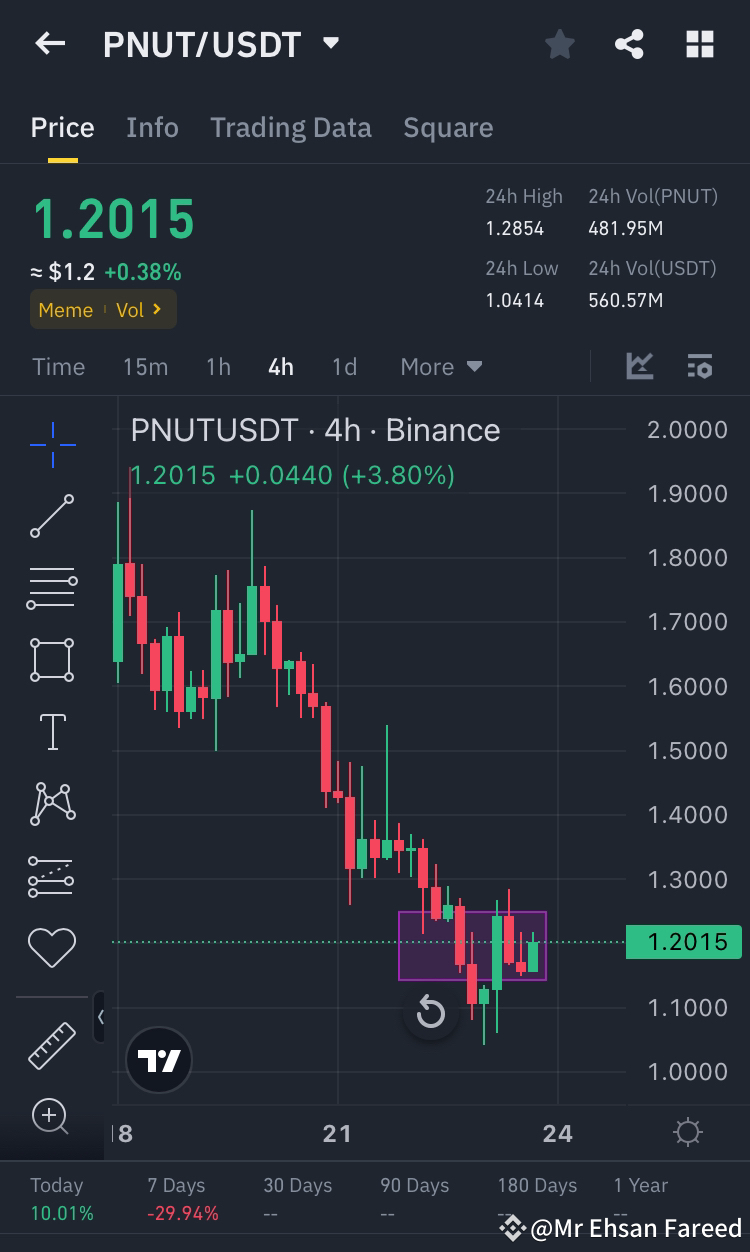The height and width of the screenshot is (1252, 750).
Task: Choose the horizontal lines drawing tool
Action: [51, 588]
